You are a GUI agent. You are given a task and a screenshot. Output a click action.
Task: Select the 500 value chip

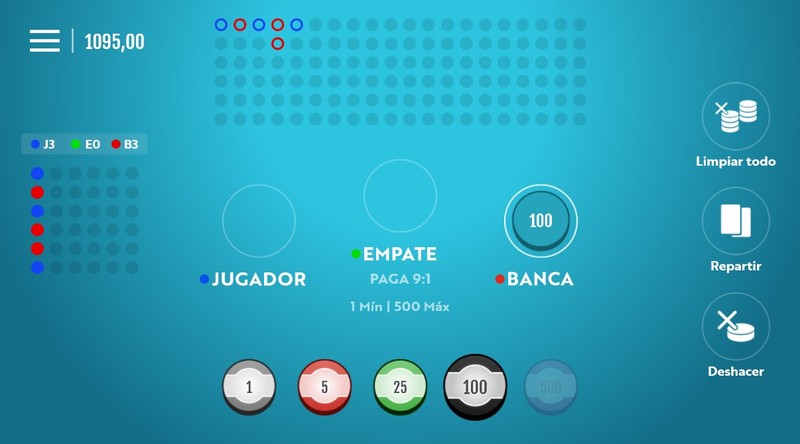click(x=551, y=387)
